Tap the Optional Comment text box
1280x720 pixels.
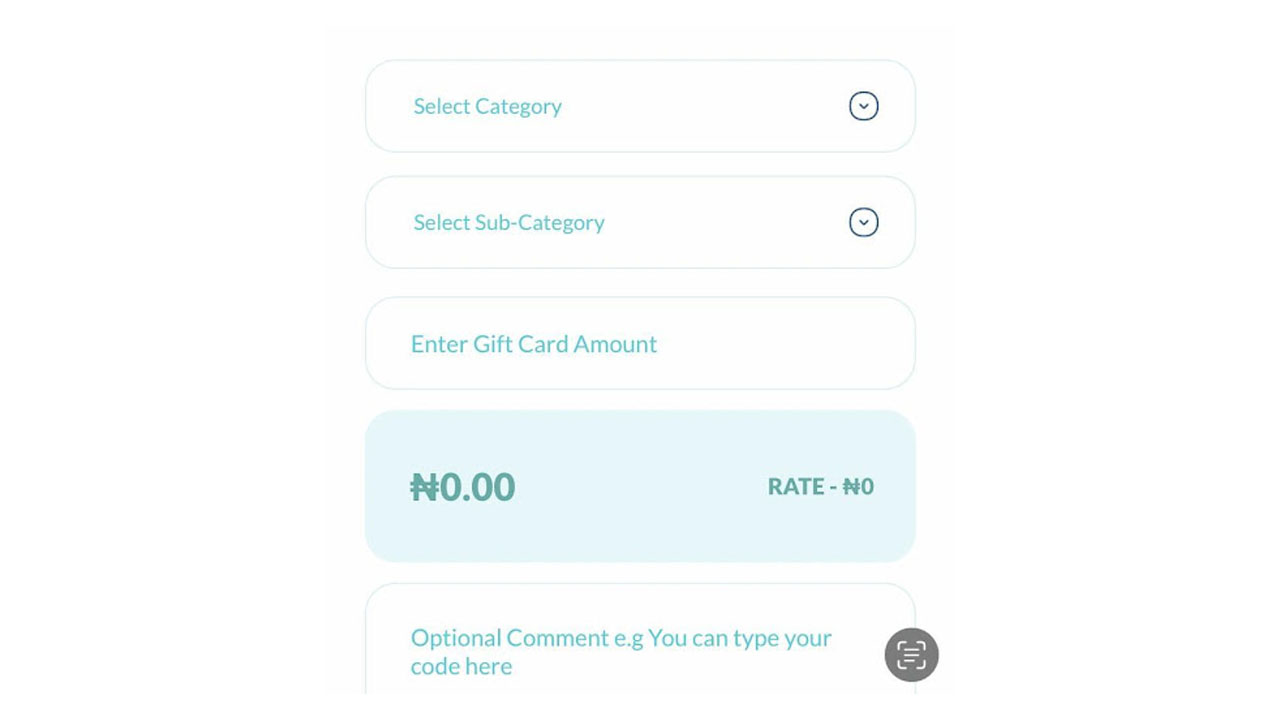[x=620, y=651]
